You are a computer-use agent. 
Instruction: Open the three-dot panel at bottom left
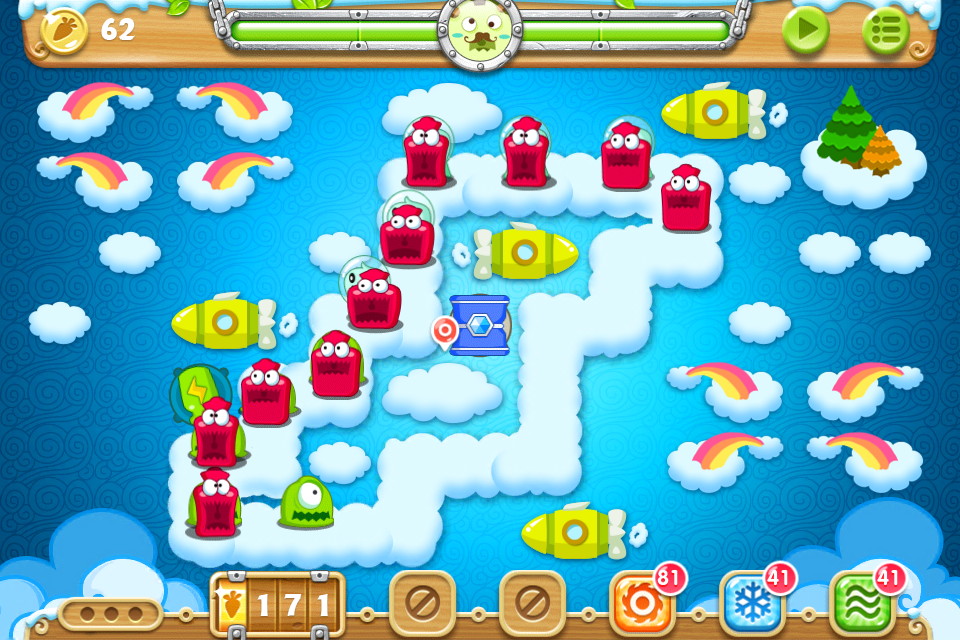click(x=110, y=613)
